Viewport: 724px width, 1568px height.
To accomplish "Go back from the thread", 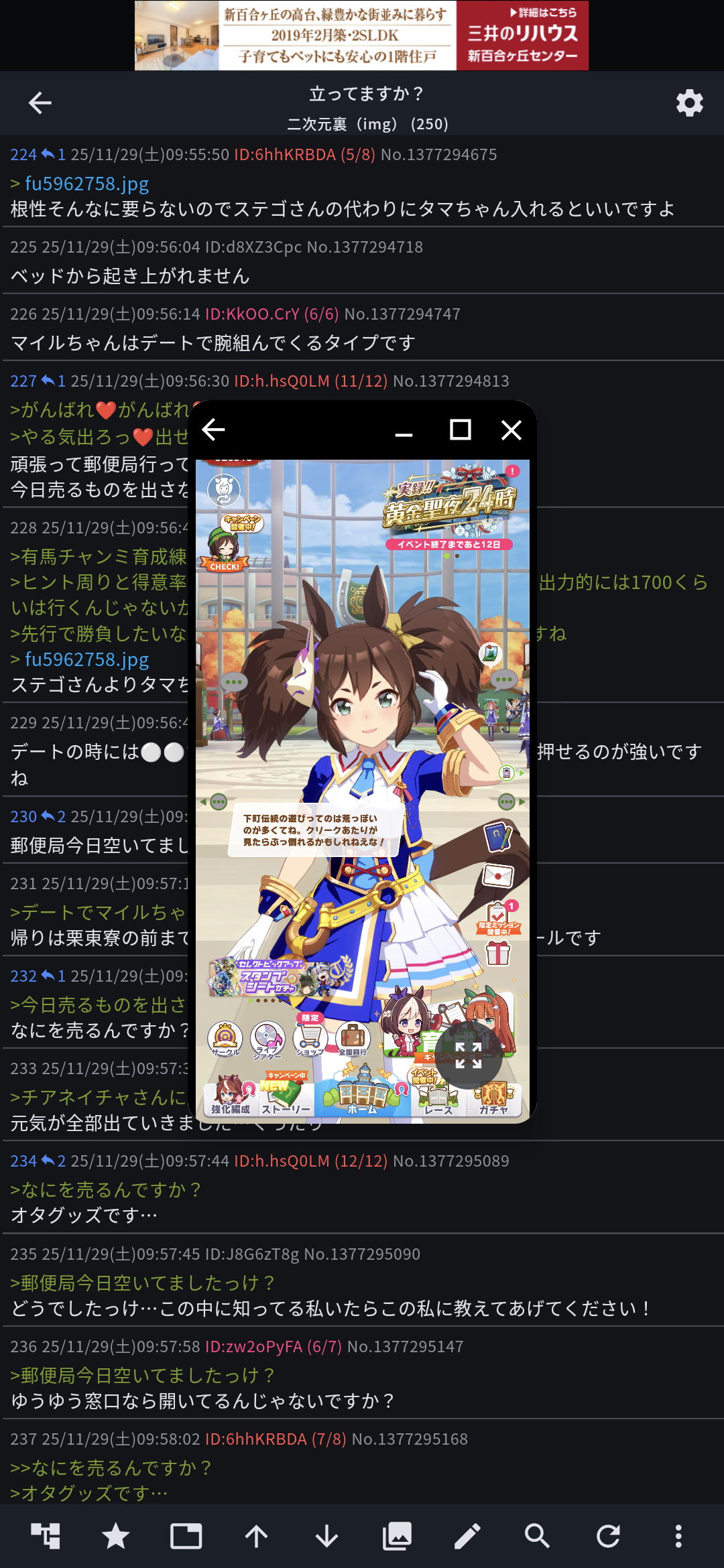I will pyautogui.click(x=40, y=103).
